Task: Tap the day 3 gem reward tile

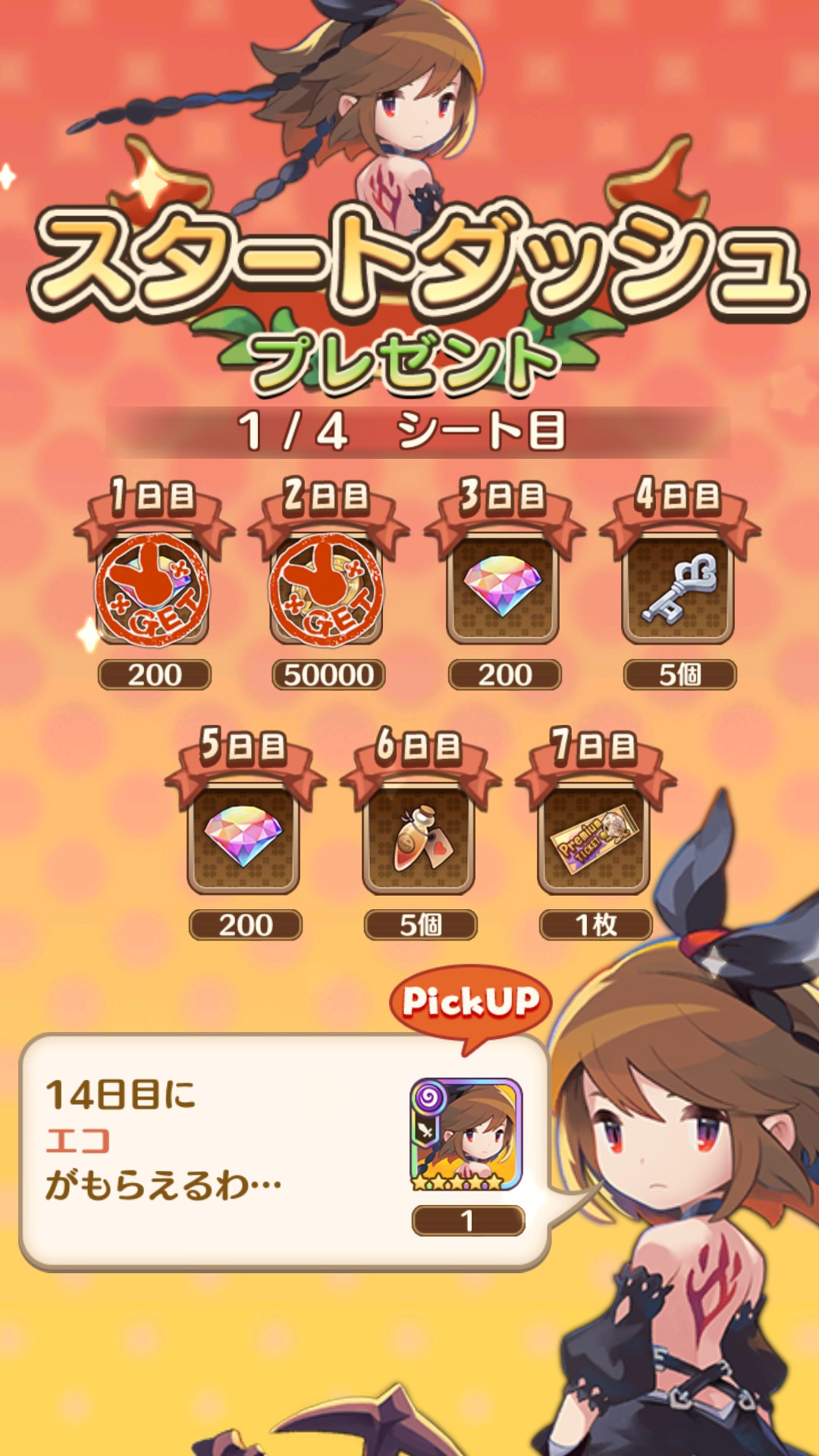Action: (503, 588)
